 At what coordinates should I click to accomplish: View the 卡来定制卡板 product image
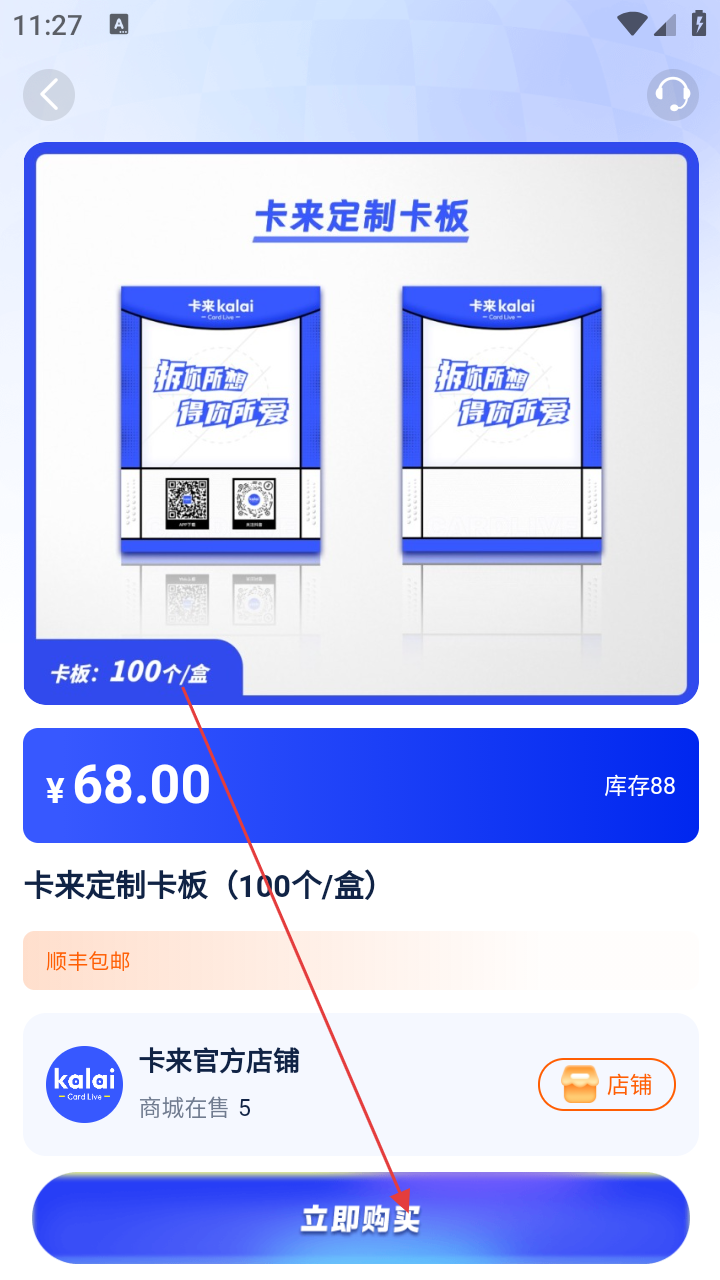coord(360,423)
